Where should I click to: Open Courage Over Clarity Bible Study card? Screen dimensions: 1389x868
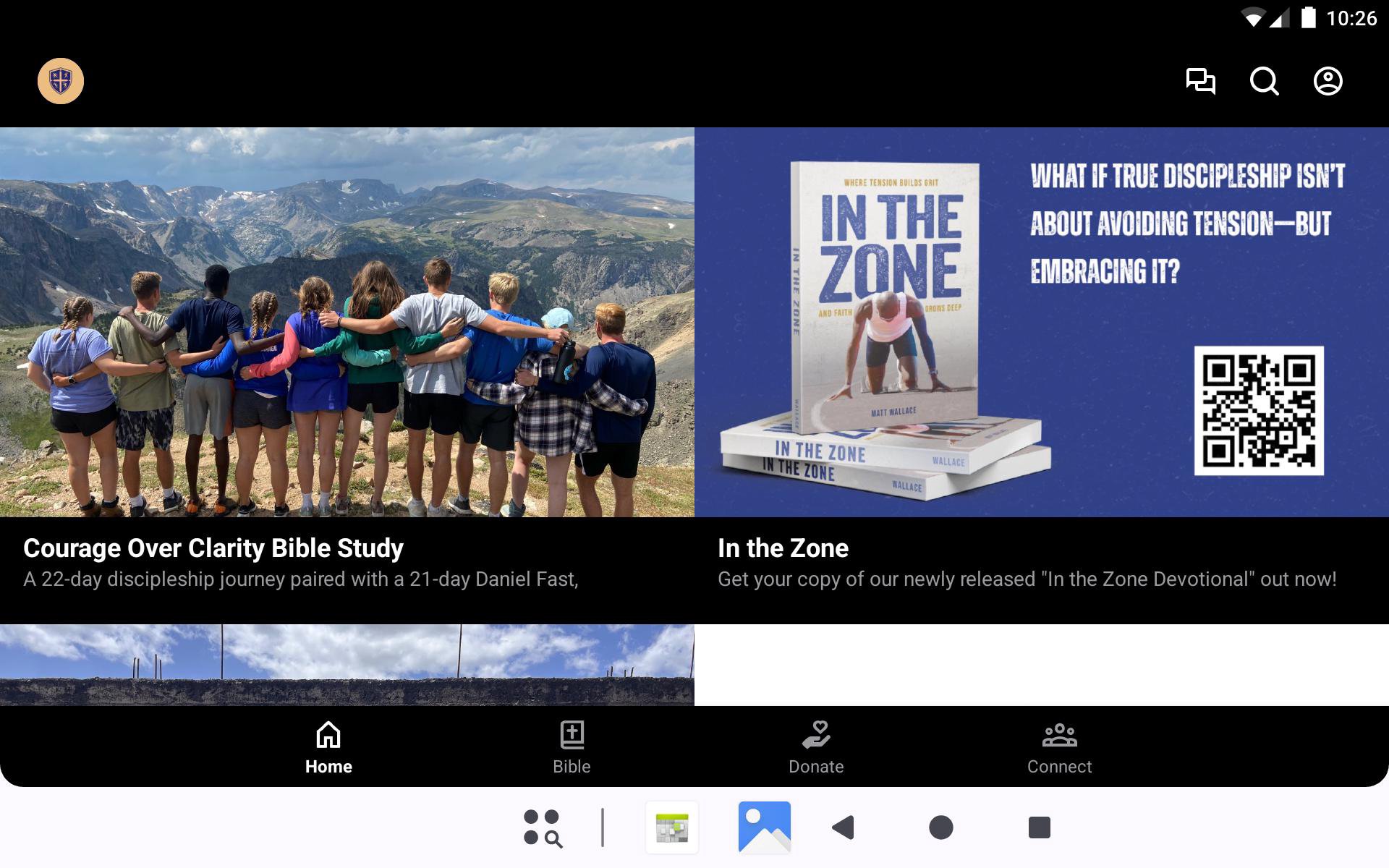347,362
